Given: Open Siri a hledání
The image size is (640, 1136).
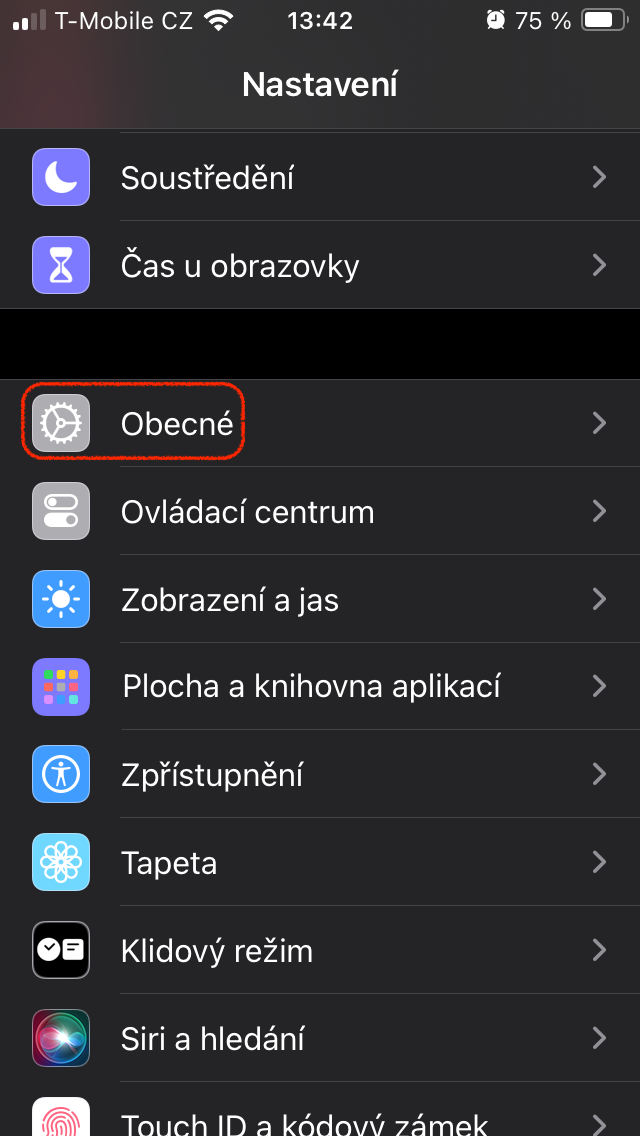Looking at the screenshot, I should tap(320, 1038).
